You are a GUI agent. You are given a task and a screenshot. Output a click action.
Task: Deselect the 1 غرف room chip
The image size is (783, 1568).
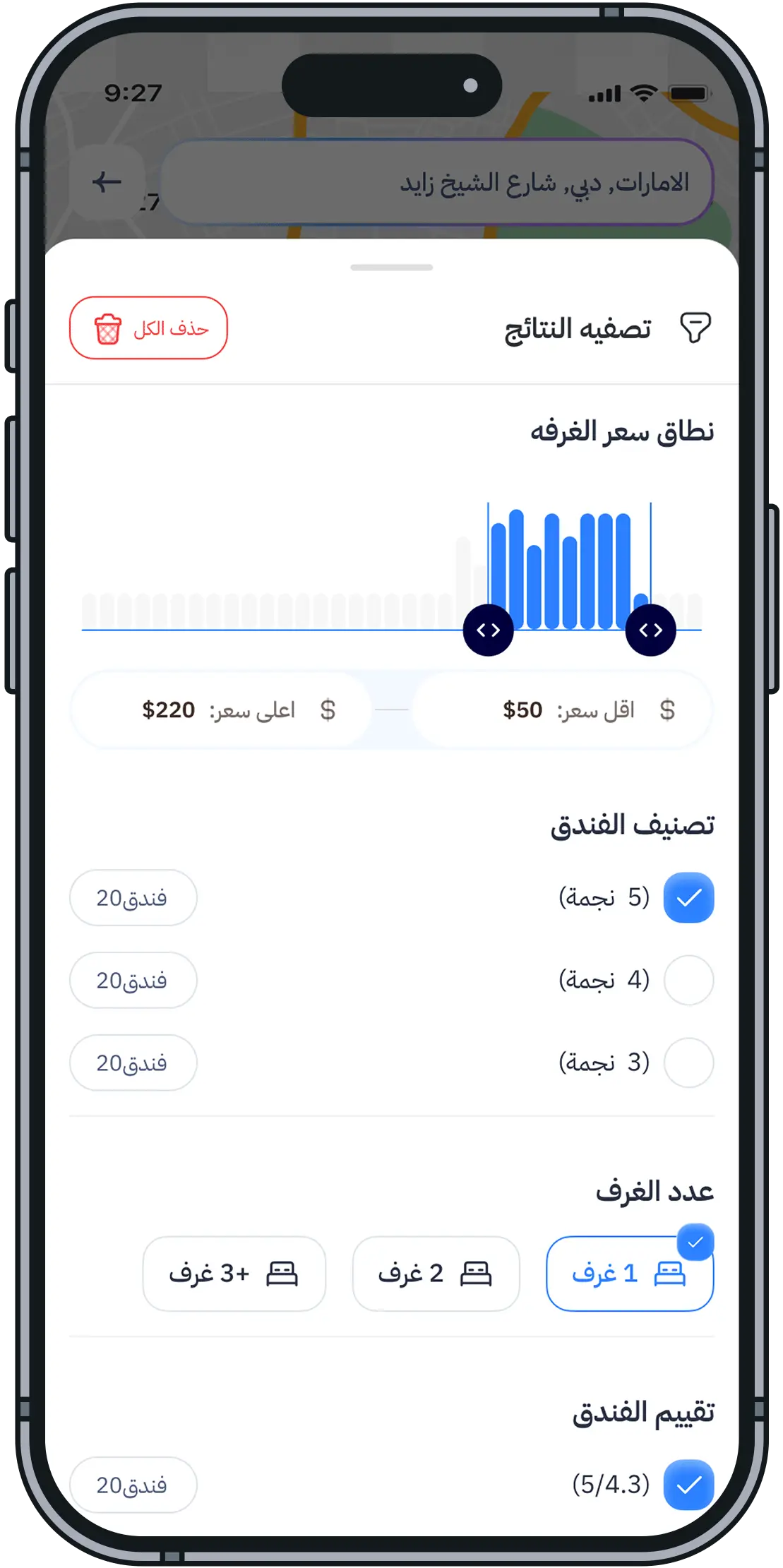click(x=629, y=1274)
